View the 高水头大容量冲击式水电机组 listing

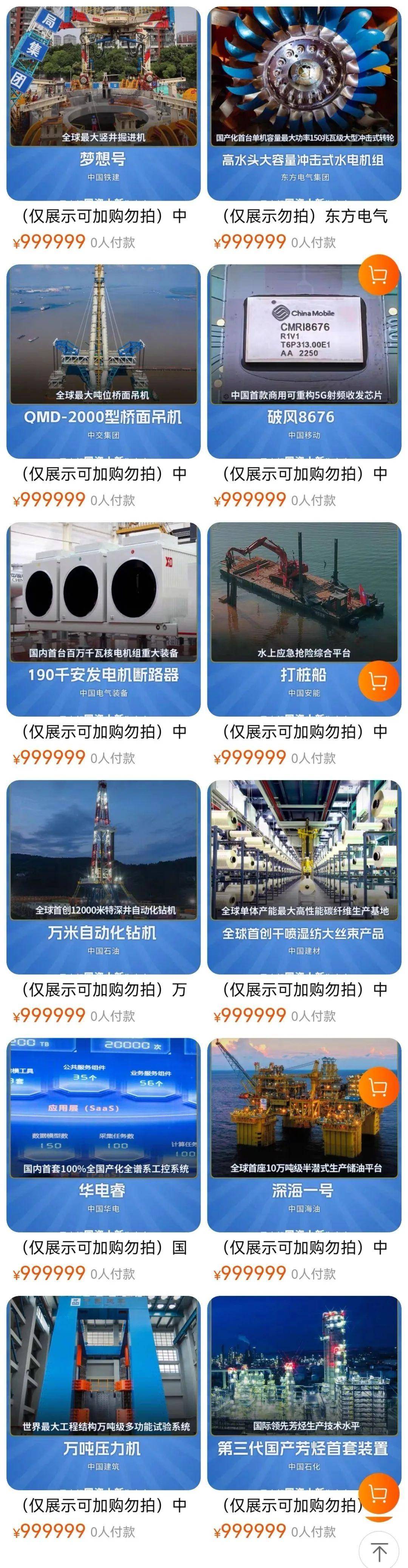point(304,104)
